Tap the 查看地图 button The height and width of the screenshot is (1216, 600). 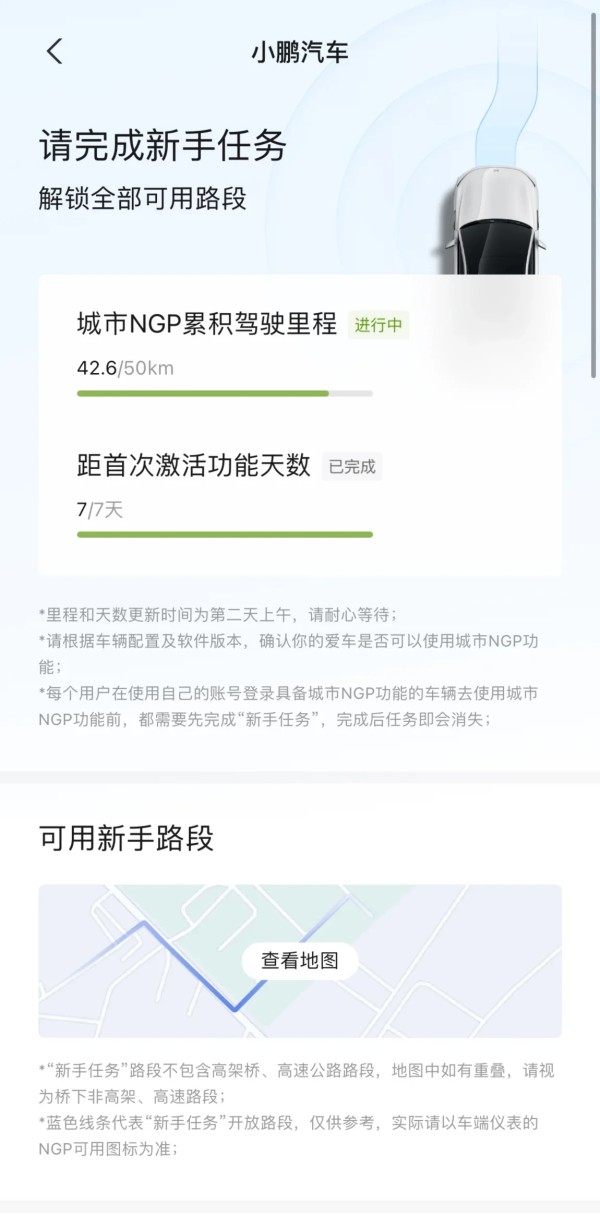[x=300, y=961]
